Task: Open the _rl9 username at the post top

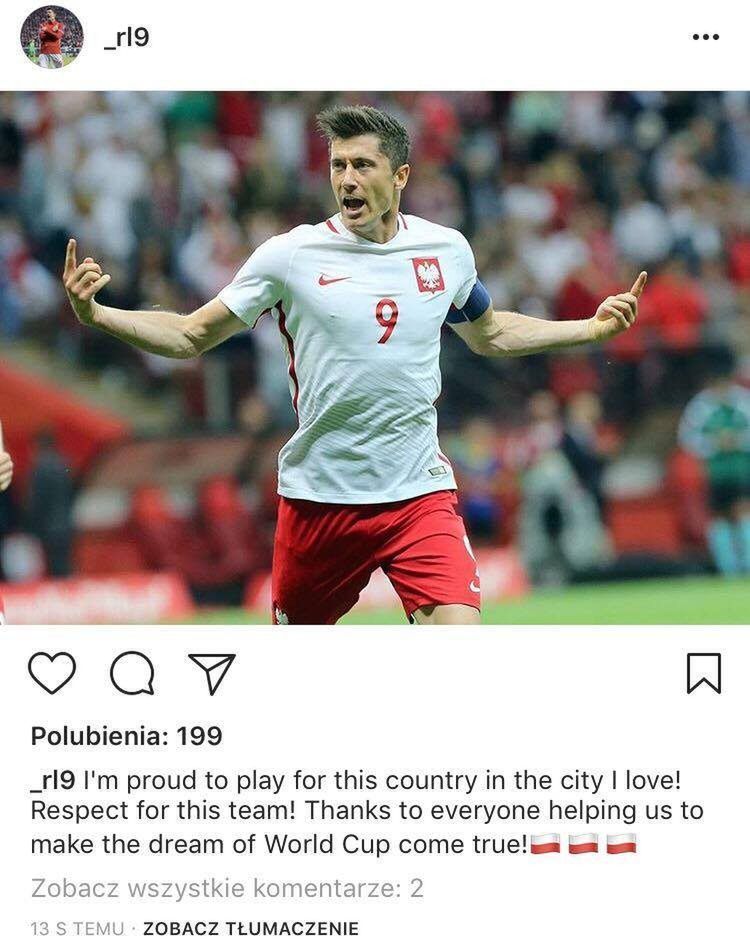Action: [x=125, y=36]
